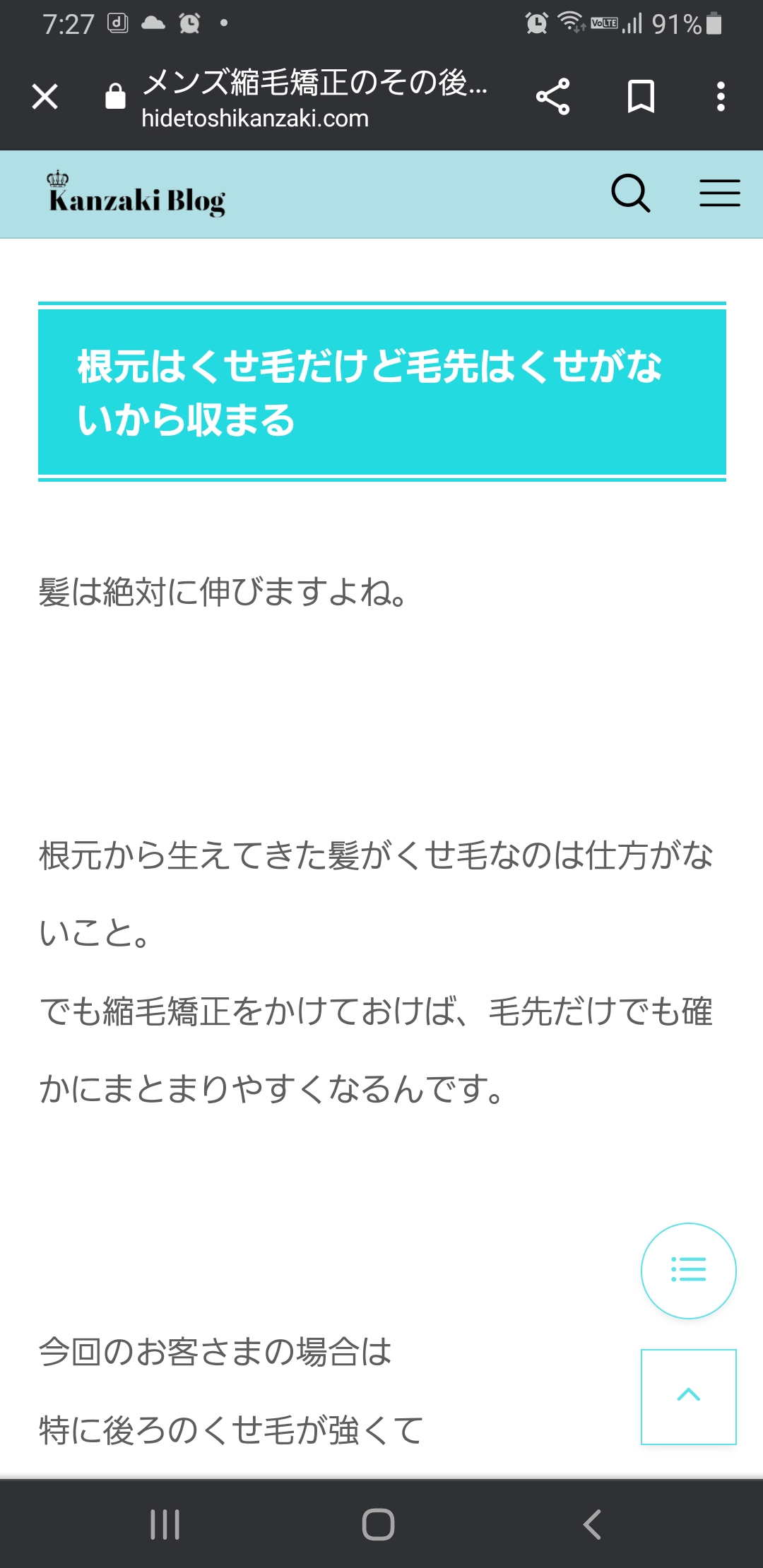Screen dimensions: 763x1568
Task: Bookmark this page
Action: point(641,97)
